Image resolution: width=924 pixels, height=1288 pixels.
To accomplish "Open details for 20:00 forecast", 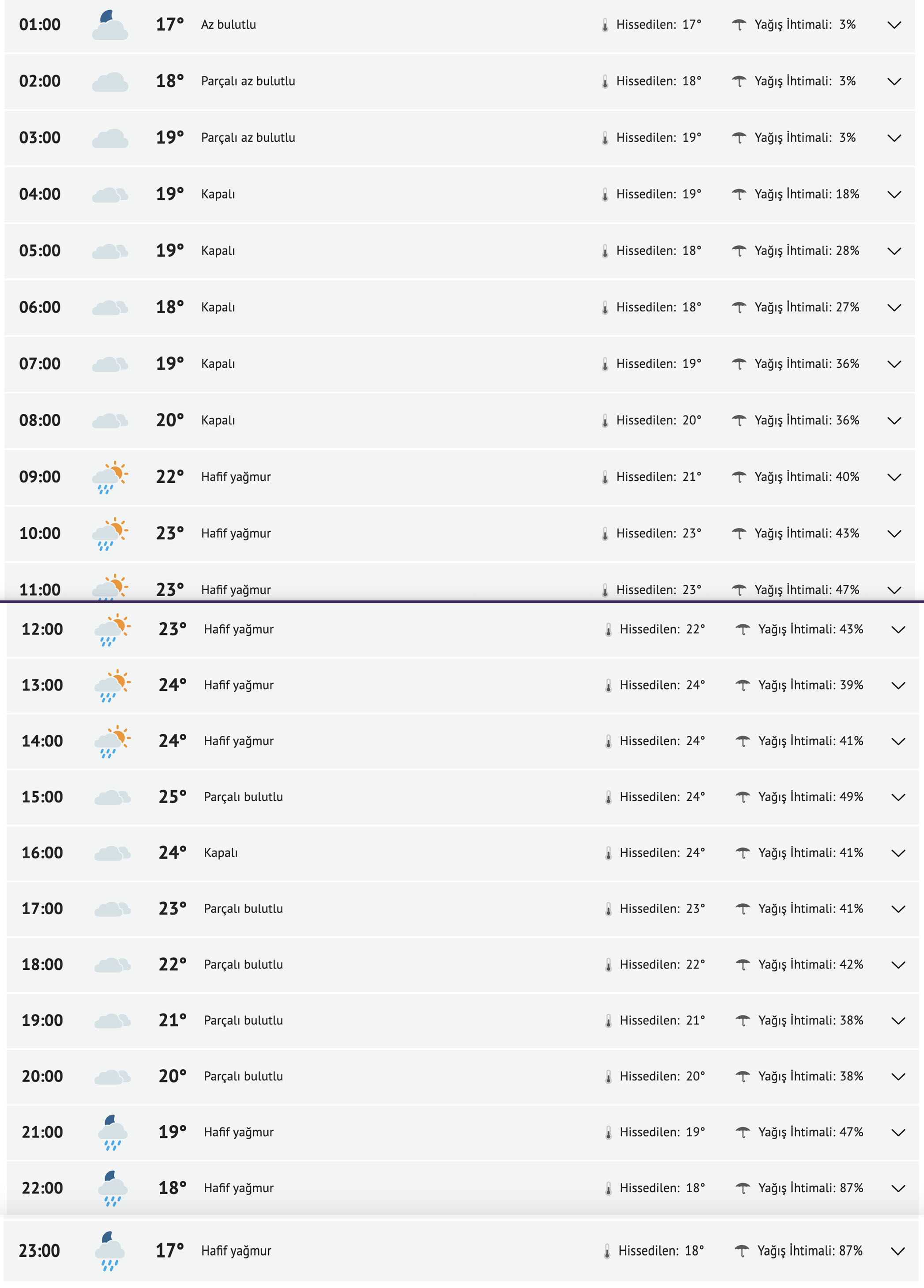I will tap(898, 1076).
